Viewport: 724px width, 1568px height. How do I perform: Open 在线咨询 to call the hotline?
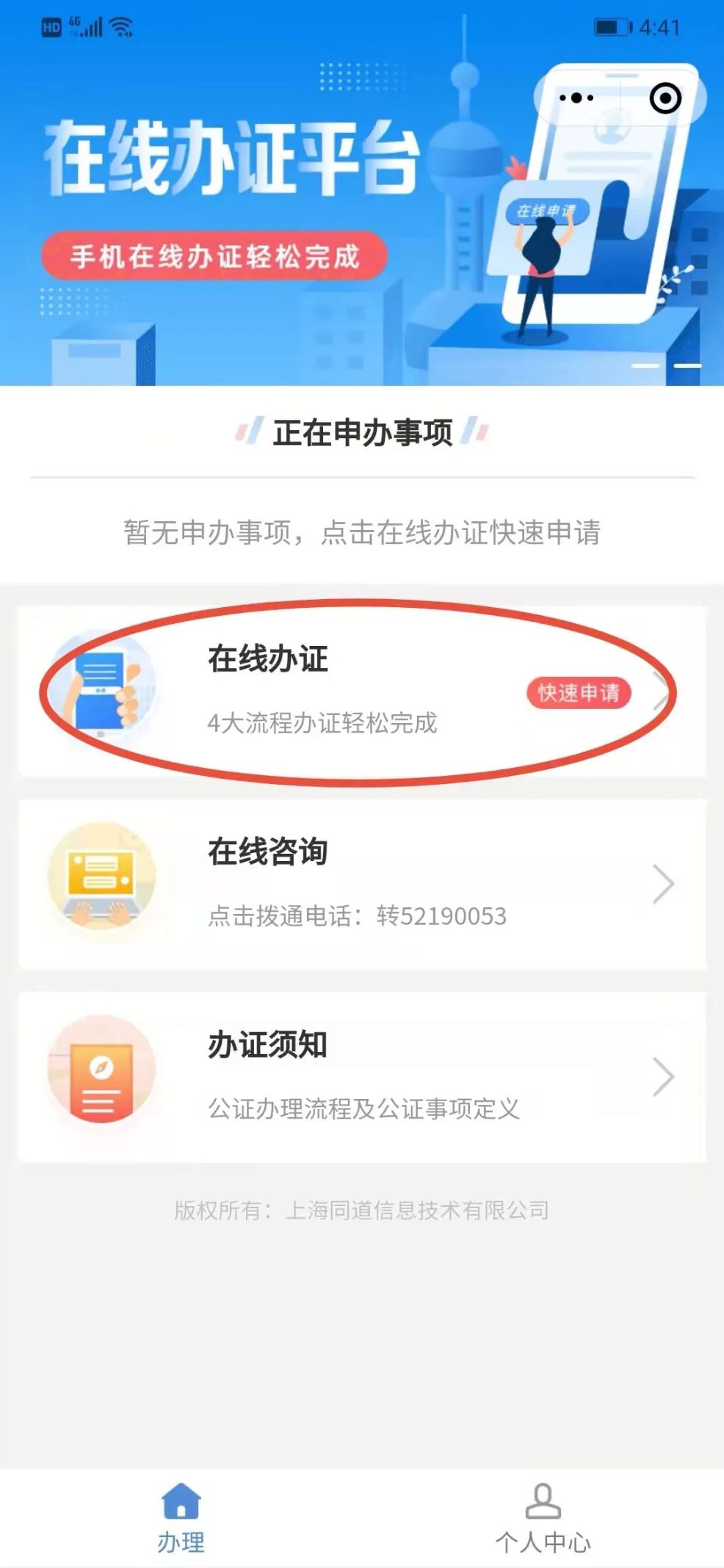tap(361, 884)
